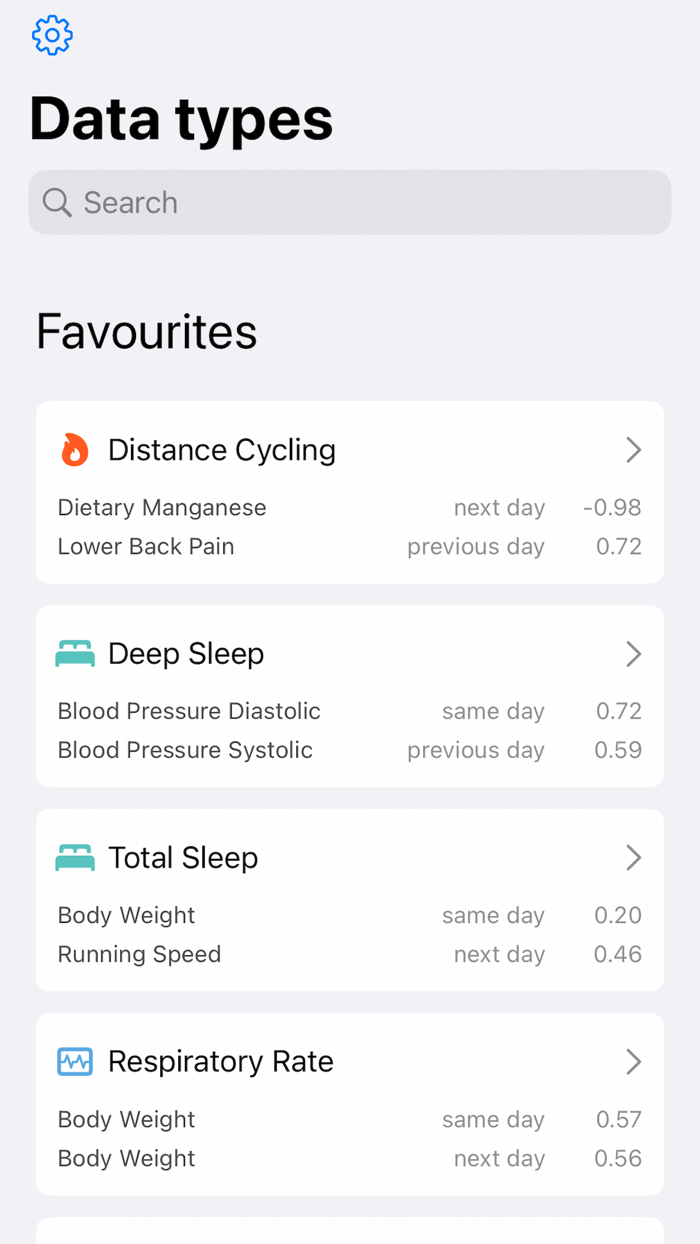Open the Total Sleep card
The image size is (700, 1244).
click(x=350, y=900)
